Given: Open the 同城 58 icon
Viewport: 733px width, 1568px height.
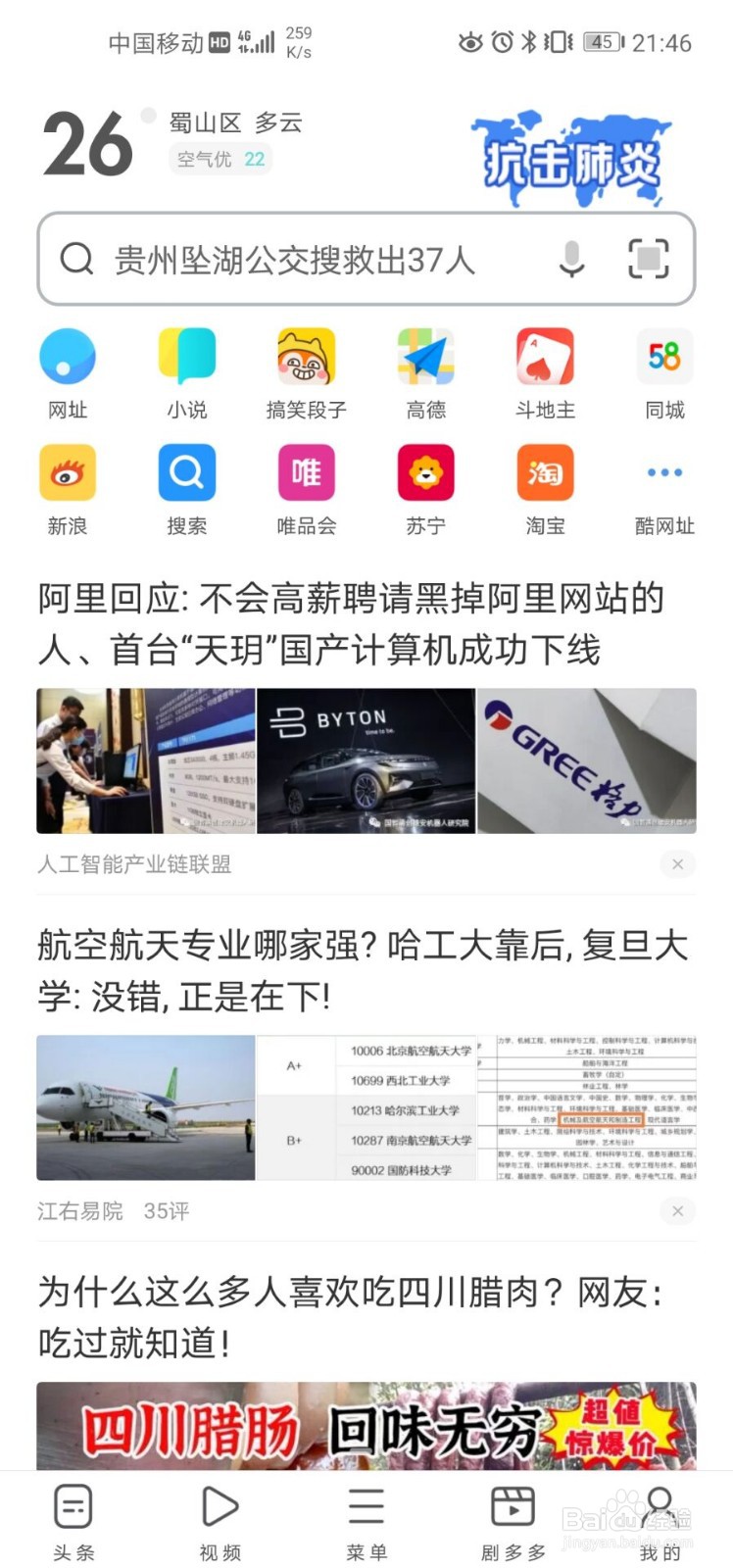Looking at the screenshot, I should [x=664, y=358].
